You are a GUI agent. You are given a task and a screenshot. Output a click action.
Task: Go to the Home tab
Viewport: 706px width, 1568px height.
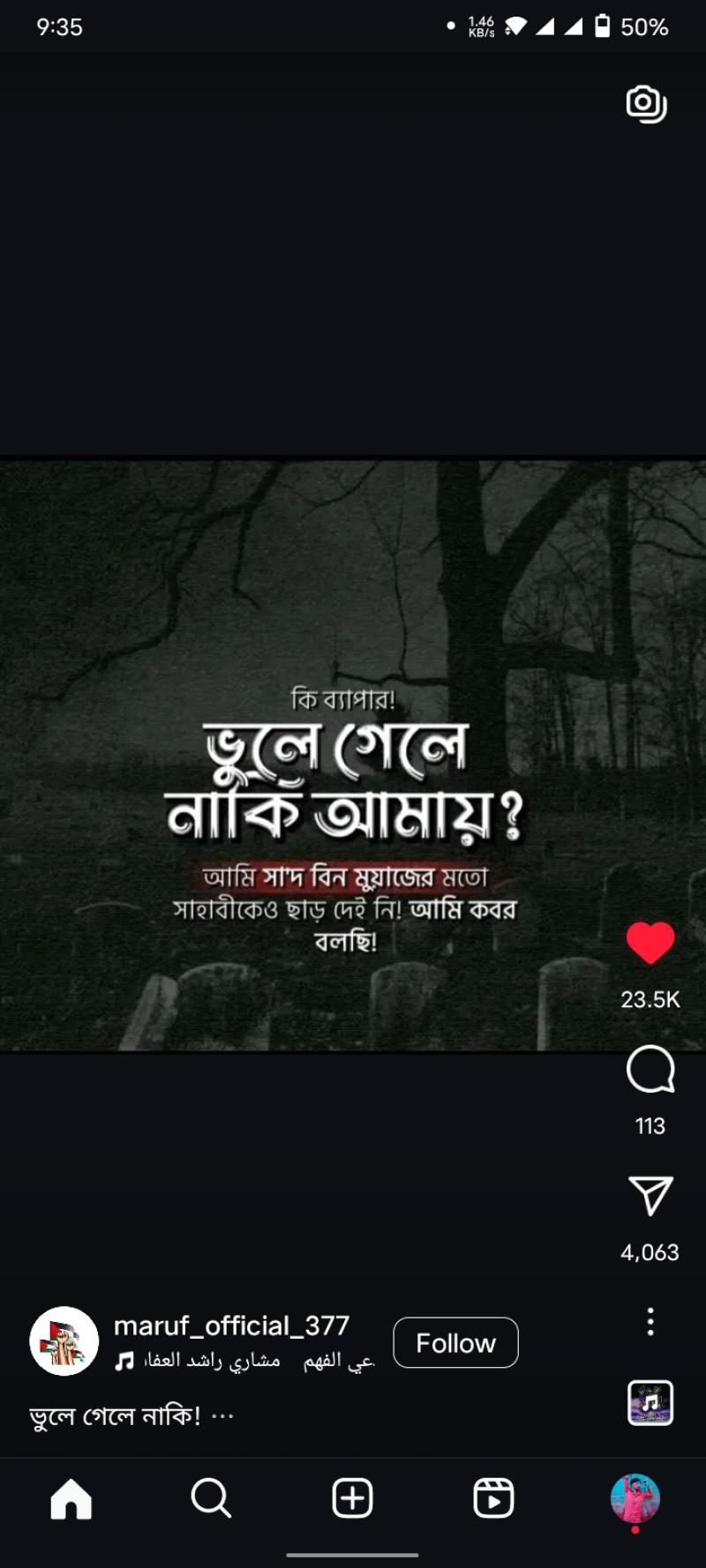(71, 1498)
